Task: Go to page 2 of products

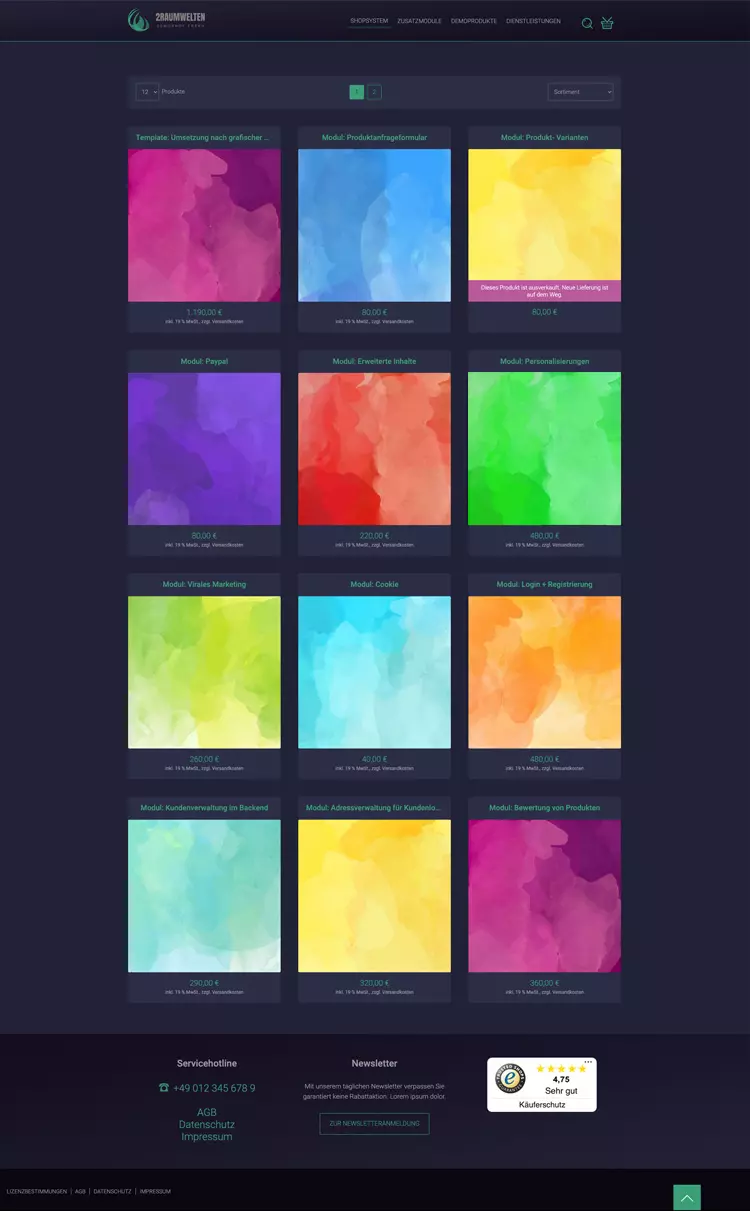Action: click(x=374, y=92)
